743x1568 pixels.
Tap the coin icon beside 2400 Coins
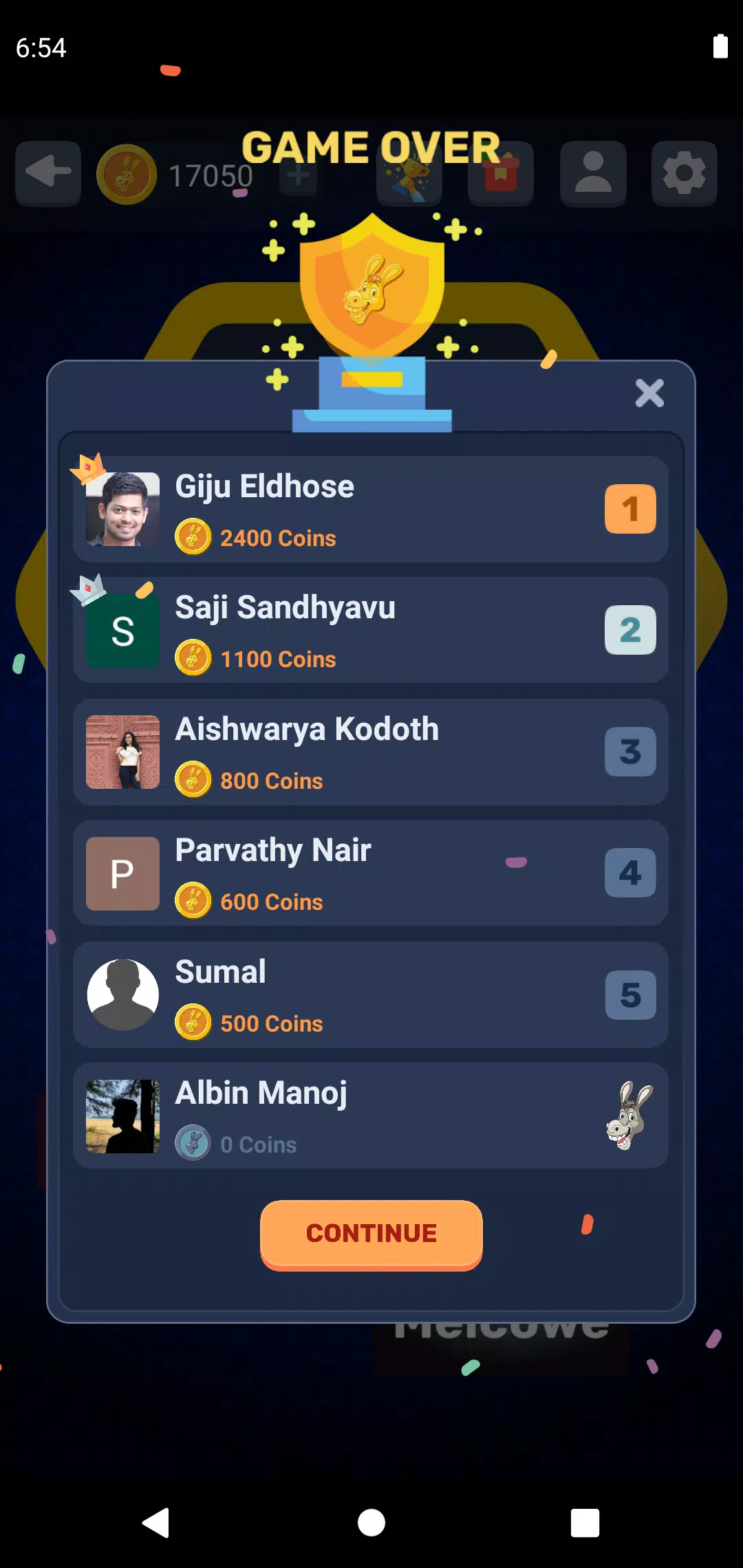[195, 537]
